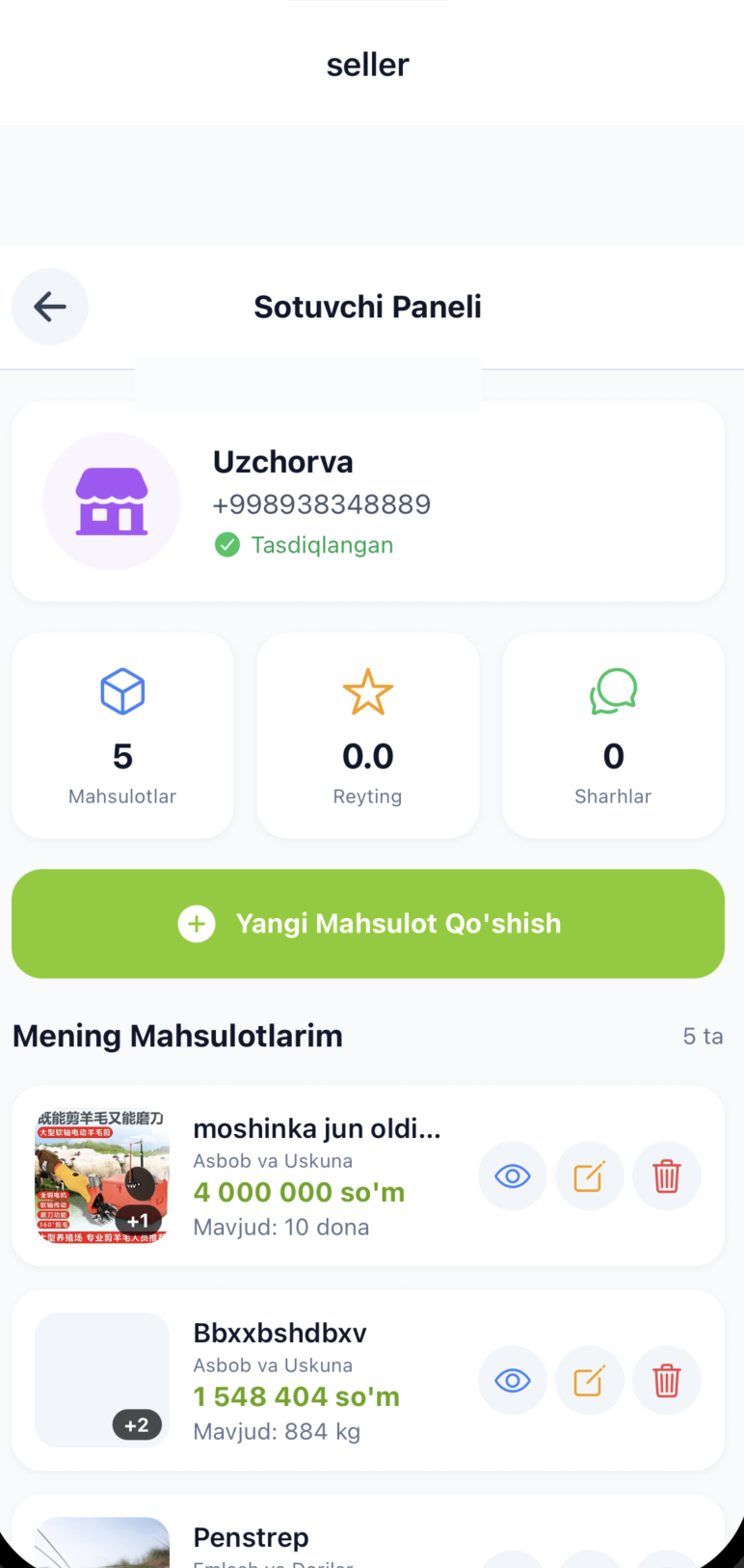744x1568 pixels.
Task: Open the Mahsulotlar products box icon
Action: click(122, 690)
